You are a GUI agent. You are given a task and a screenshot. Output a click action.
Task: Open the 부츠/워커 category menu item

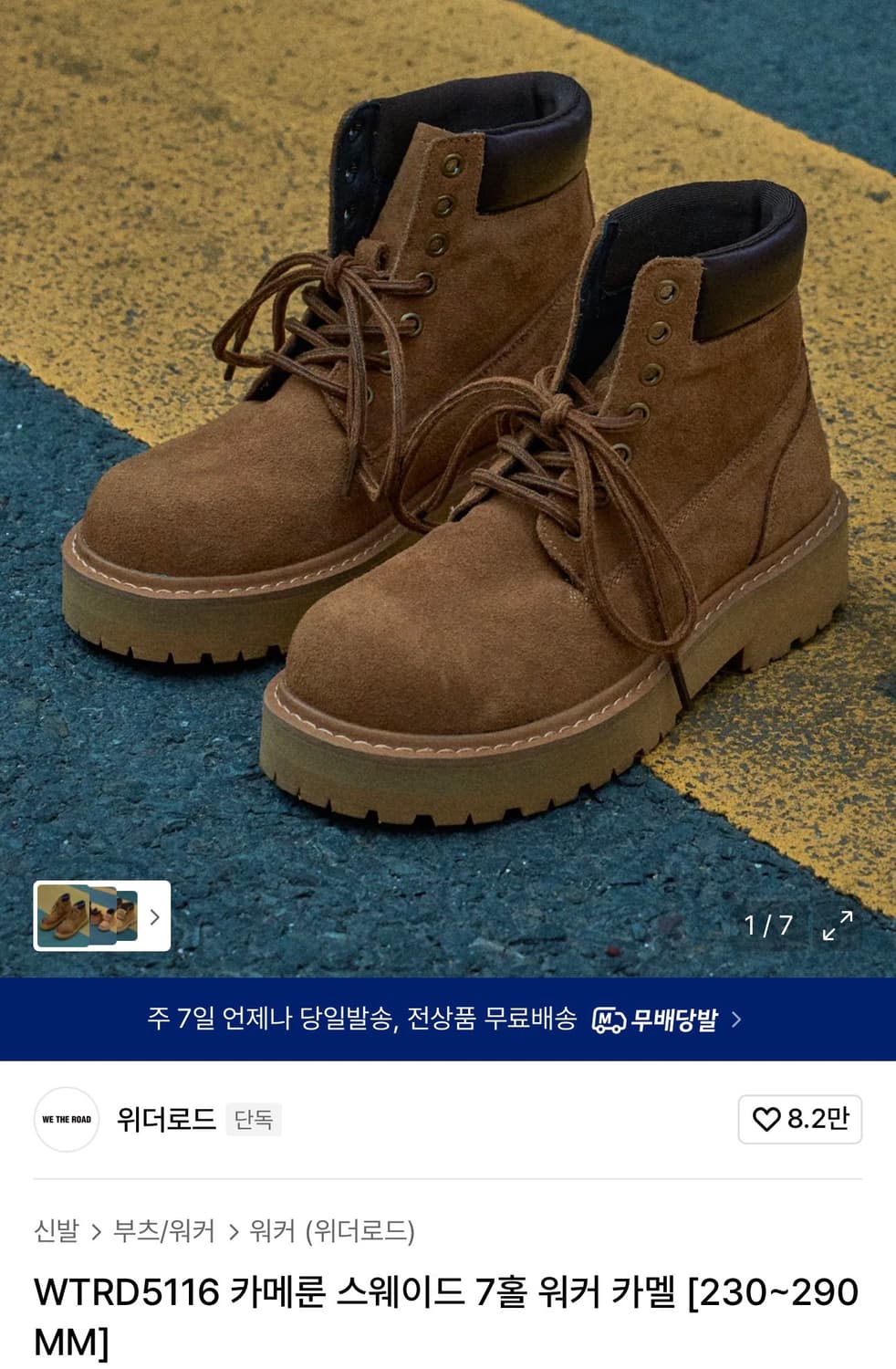[164, 1230]
